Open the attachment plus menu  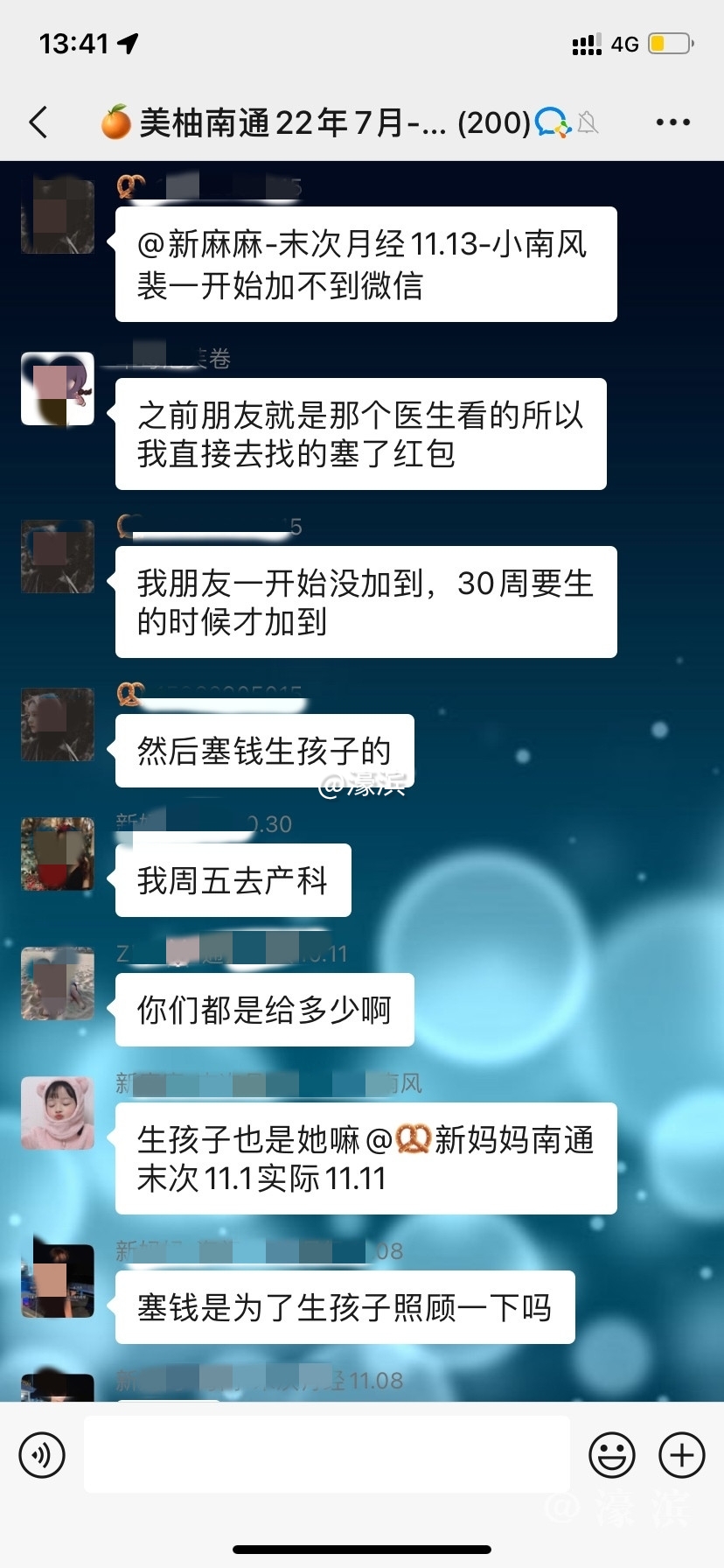point(681,1454)
